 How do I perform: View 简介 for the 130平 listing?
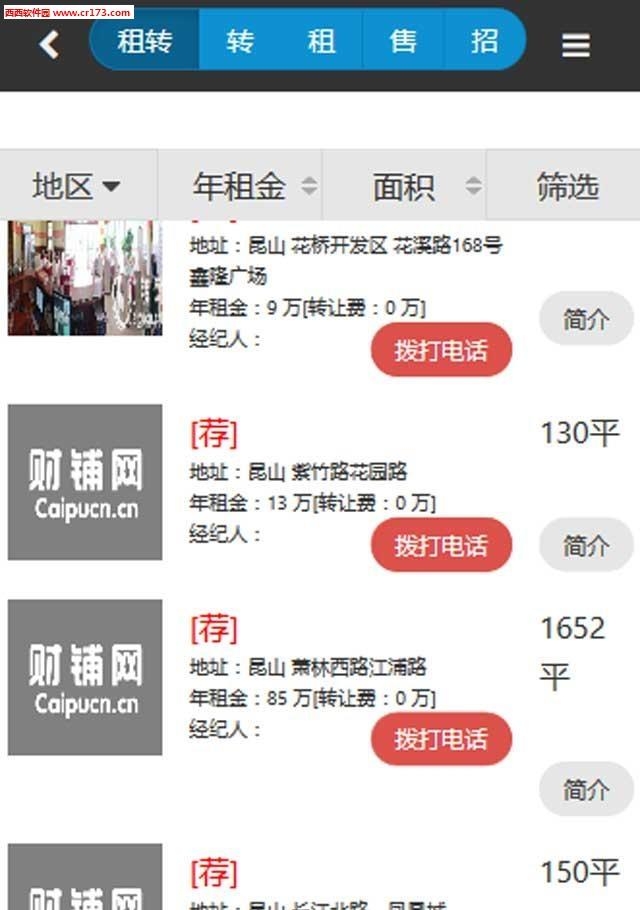coord(586,546)
